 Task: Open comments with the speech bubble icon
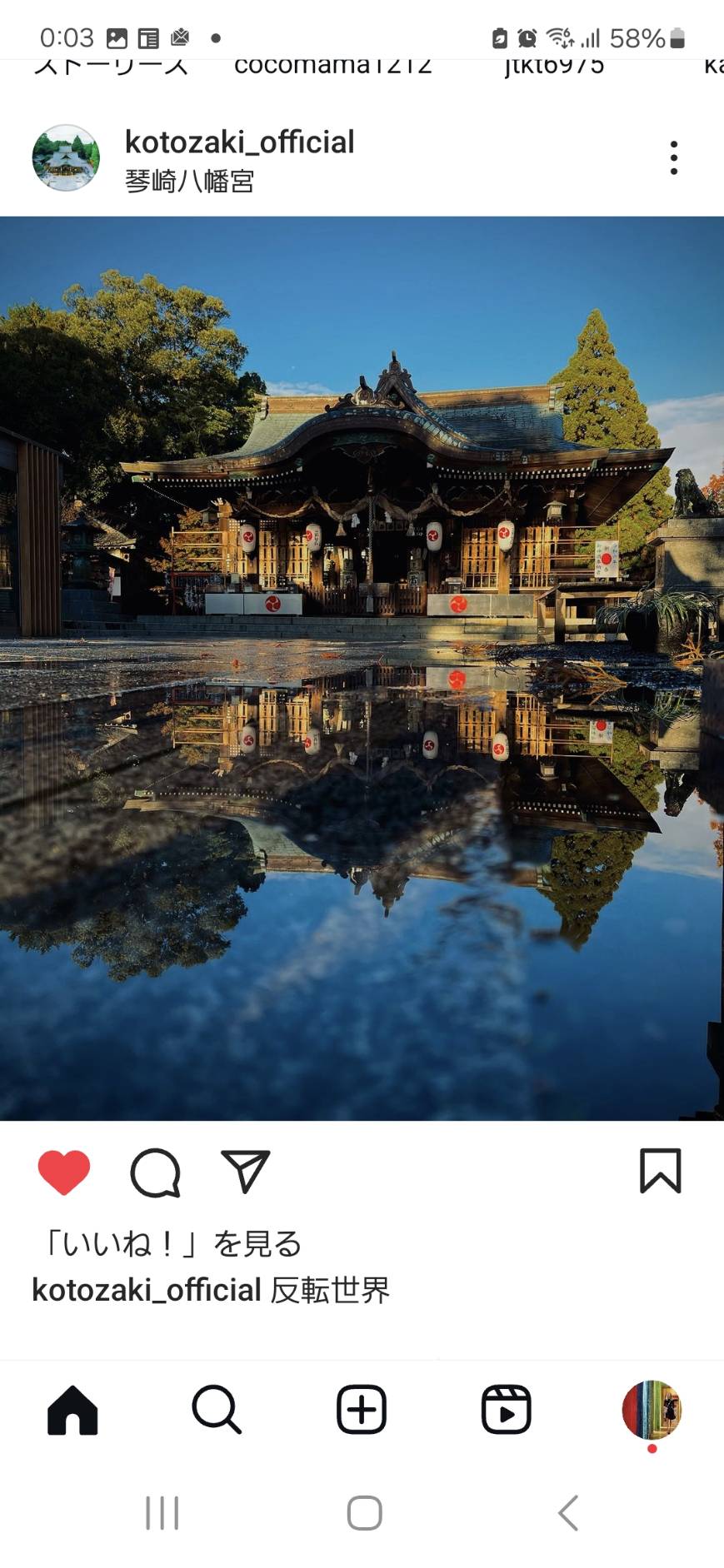[156, 1172]
